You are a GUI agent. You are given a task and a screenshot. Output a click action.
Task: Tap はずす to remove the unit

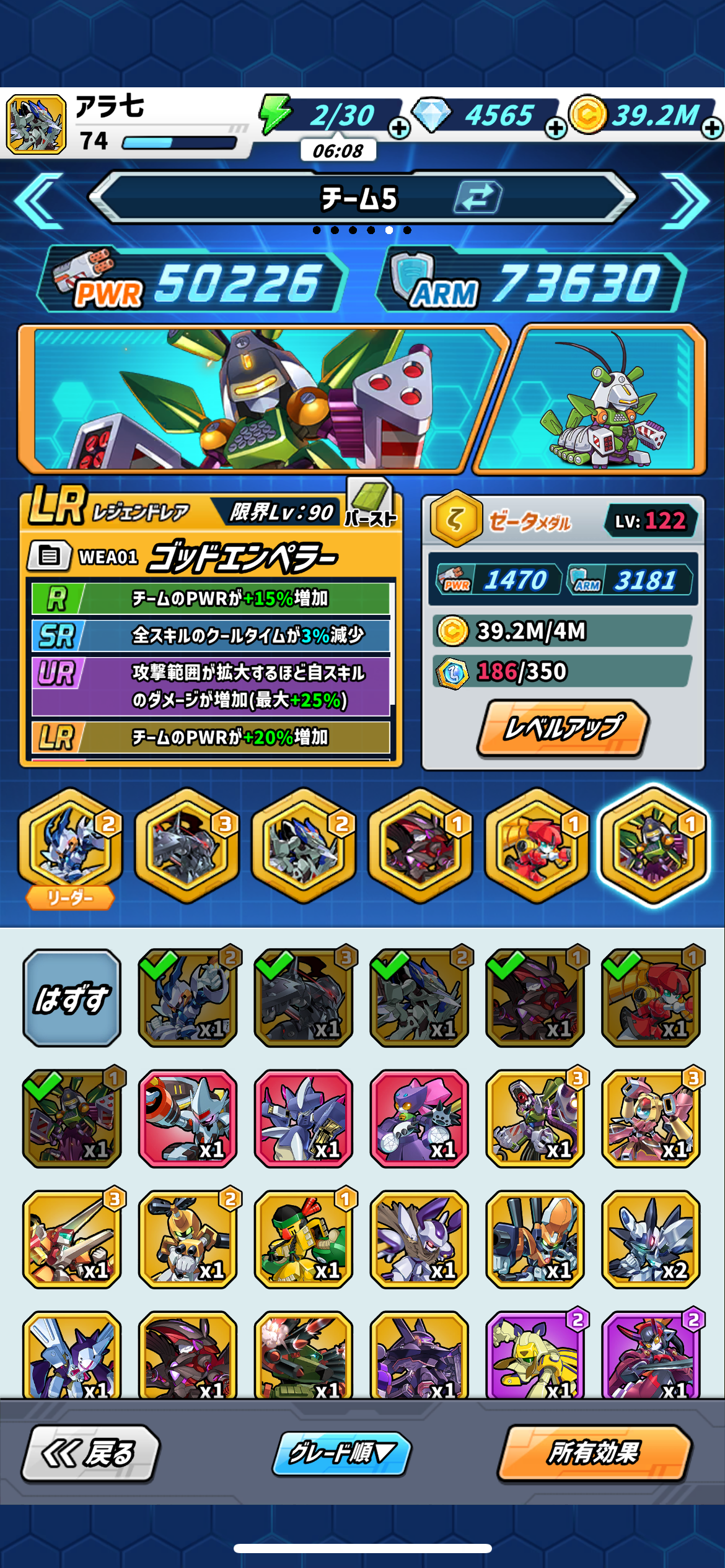point(72,998)
